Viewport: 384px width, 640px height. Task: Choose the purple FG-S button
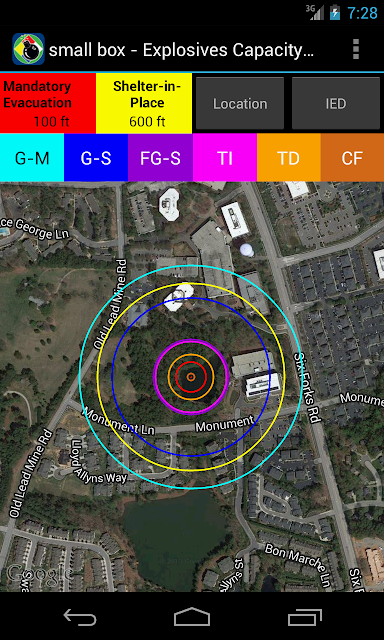[x=160, y=158]
